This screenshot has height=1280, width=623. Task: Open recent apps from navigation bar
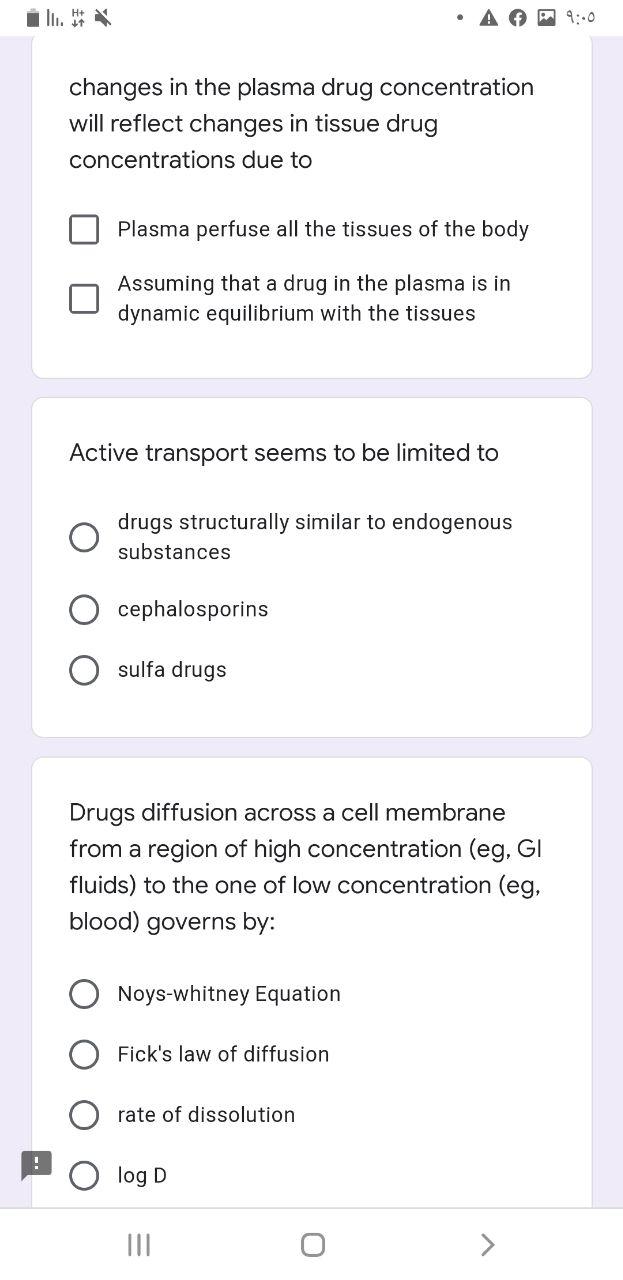click(x=139, y=1244)
